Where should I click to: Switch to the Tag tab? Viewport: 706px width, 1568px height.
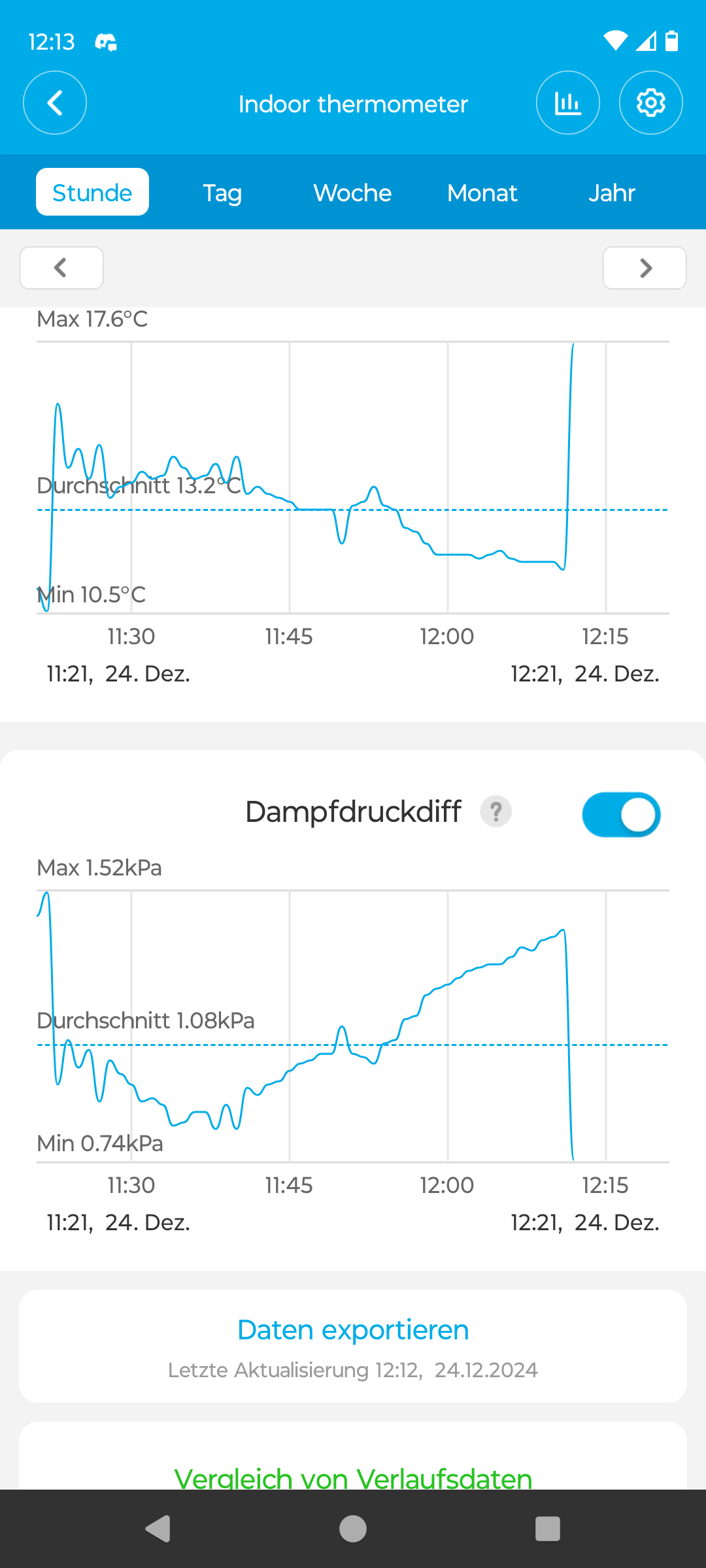click(222, 192)
